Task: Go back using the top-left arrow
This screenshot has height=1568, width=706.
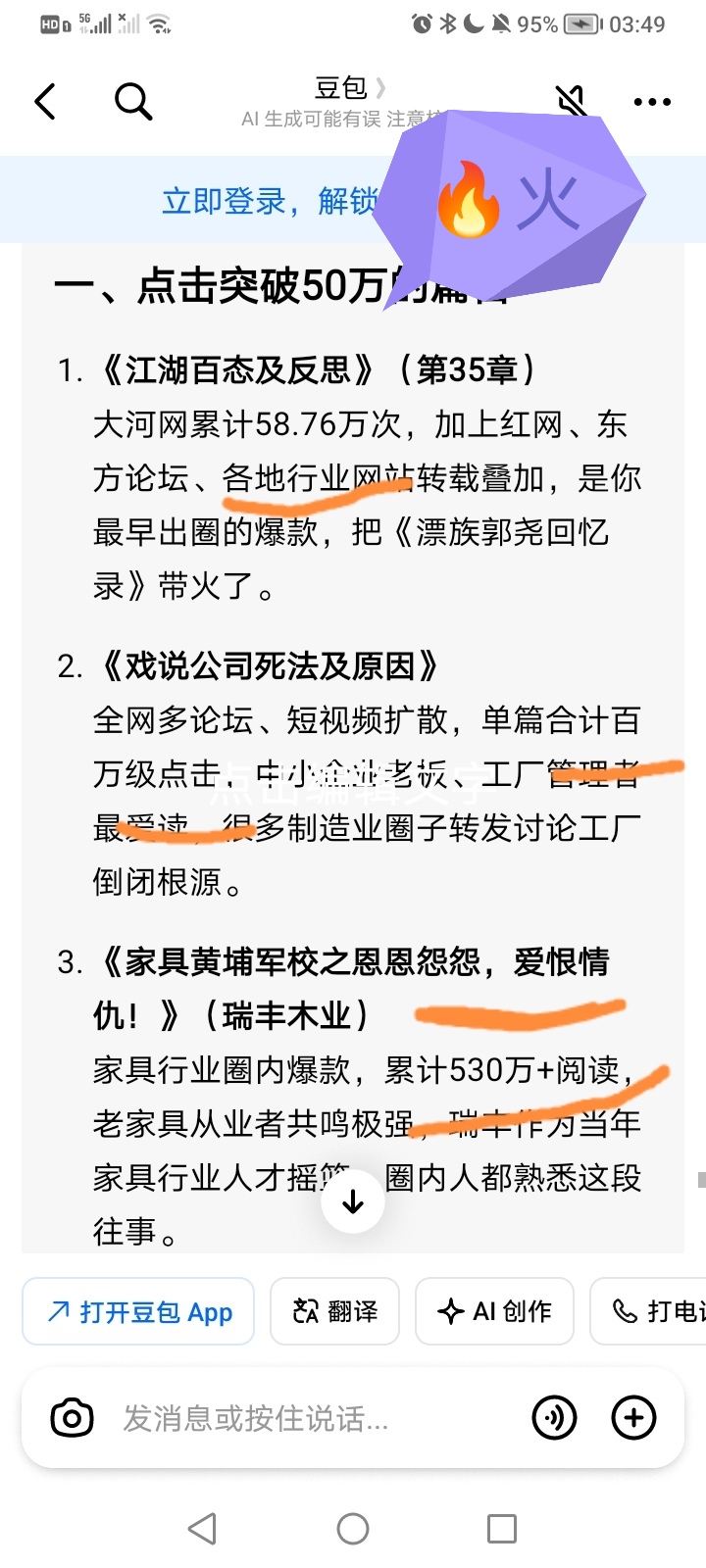Action: pos(45,101)
